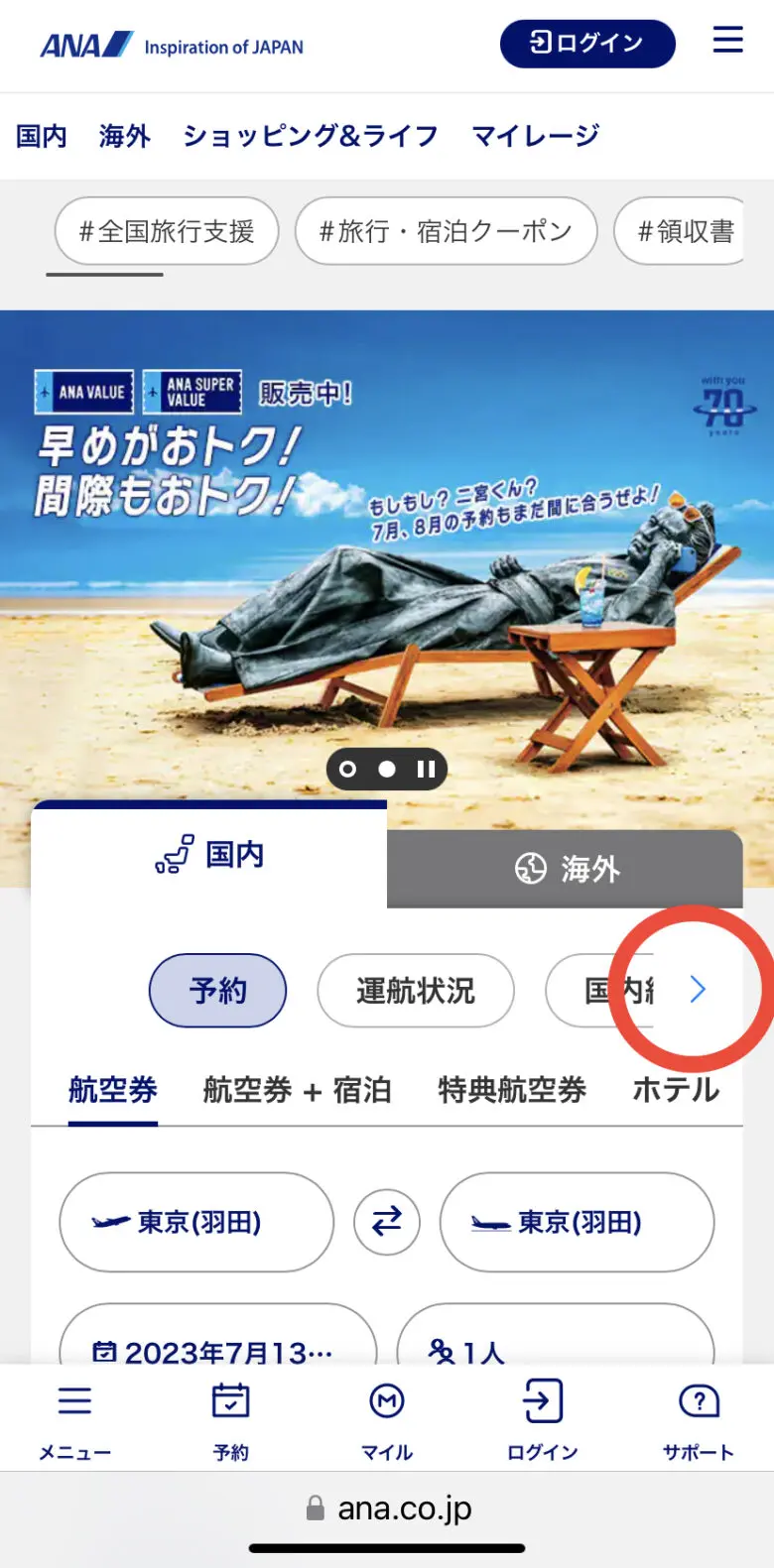Screen dimensions: 774x1568
Task: Open the departure airport selector 東京(羽田)
Action: tap(196, 1223)
